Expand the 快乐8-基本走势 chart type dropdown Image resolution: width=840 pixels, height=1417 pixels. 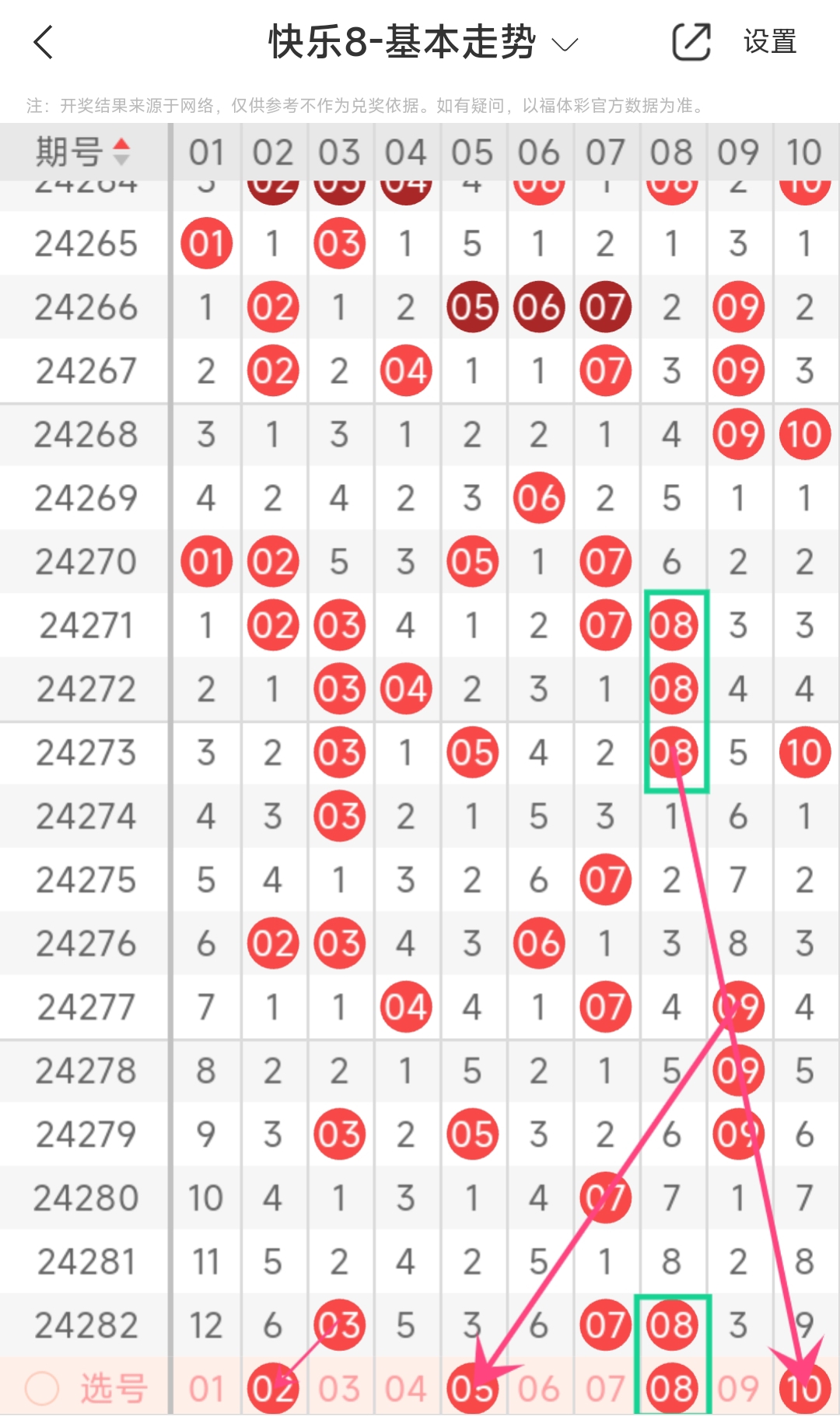point(565,44)
